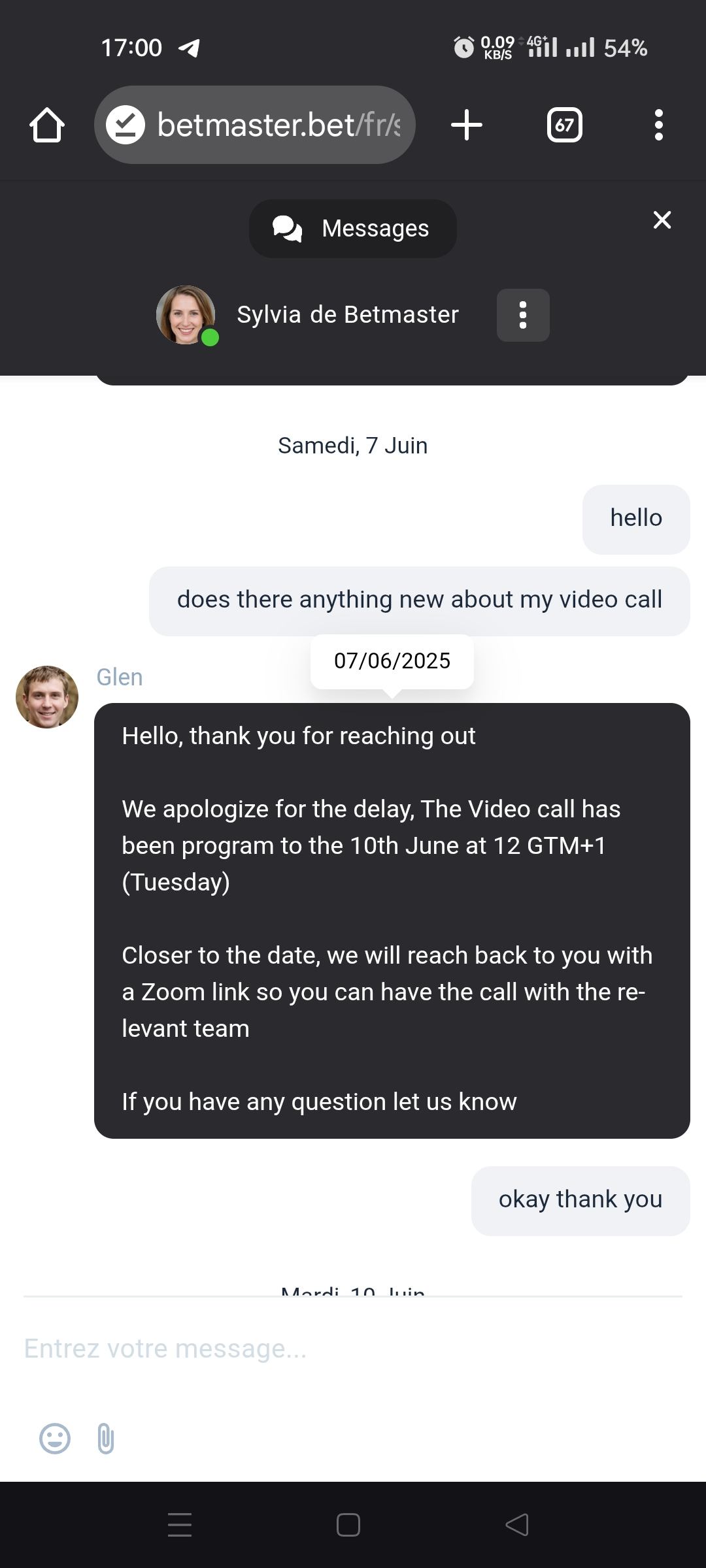Close the chat window
Image resolution: width=706 pixels, height=1568 pixels.
tap(662, 220)
